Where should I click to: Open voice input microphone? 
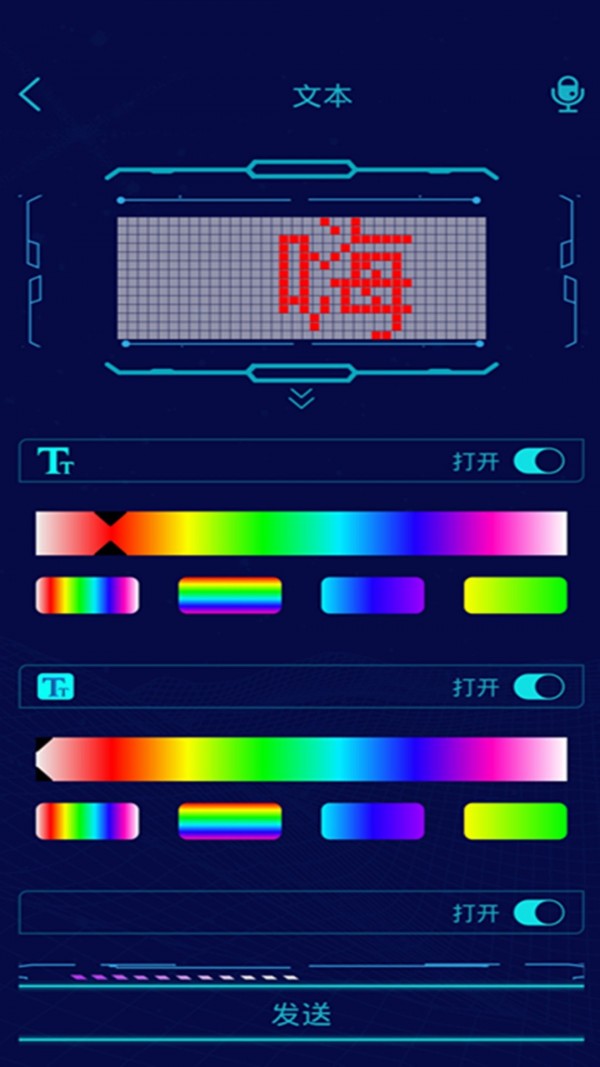[x=567, y=95]
